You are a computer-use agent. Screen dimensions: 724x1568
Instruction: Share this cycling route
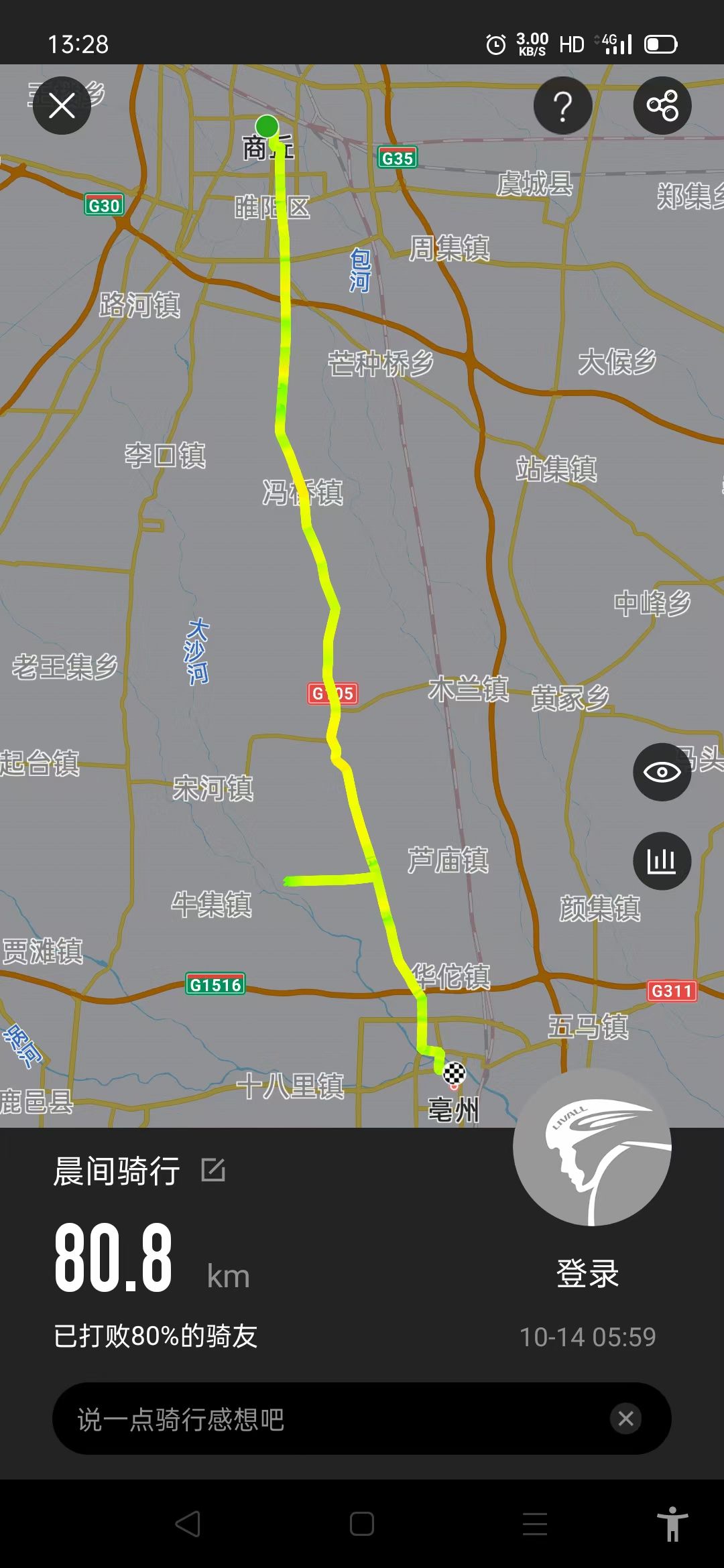tap(662, 106)
